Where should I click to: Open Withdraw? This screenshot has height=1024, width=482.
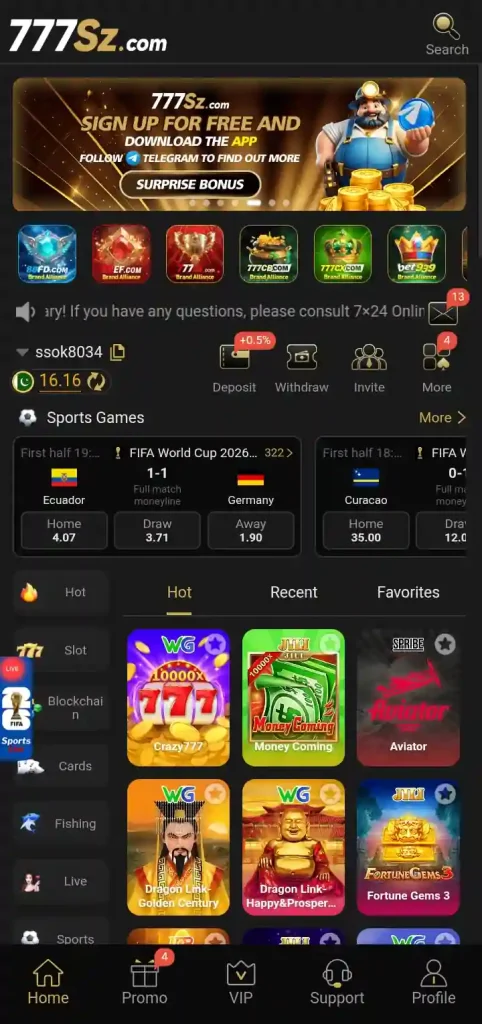302,368
